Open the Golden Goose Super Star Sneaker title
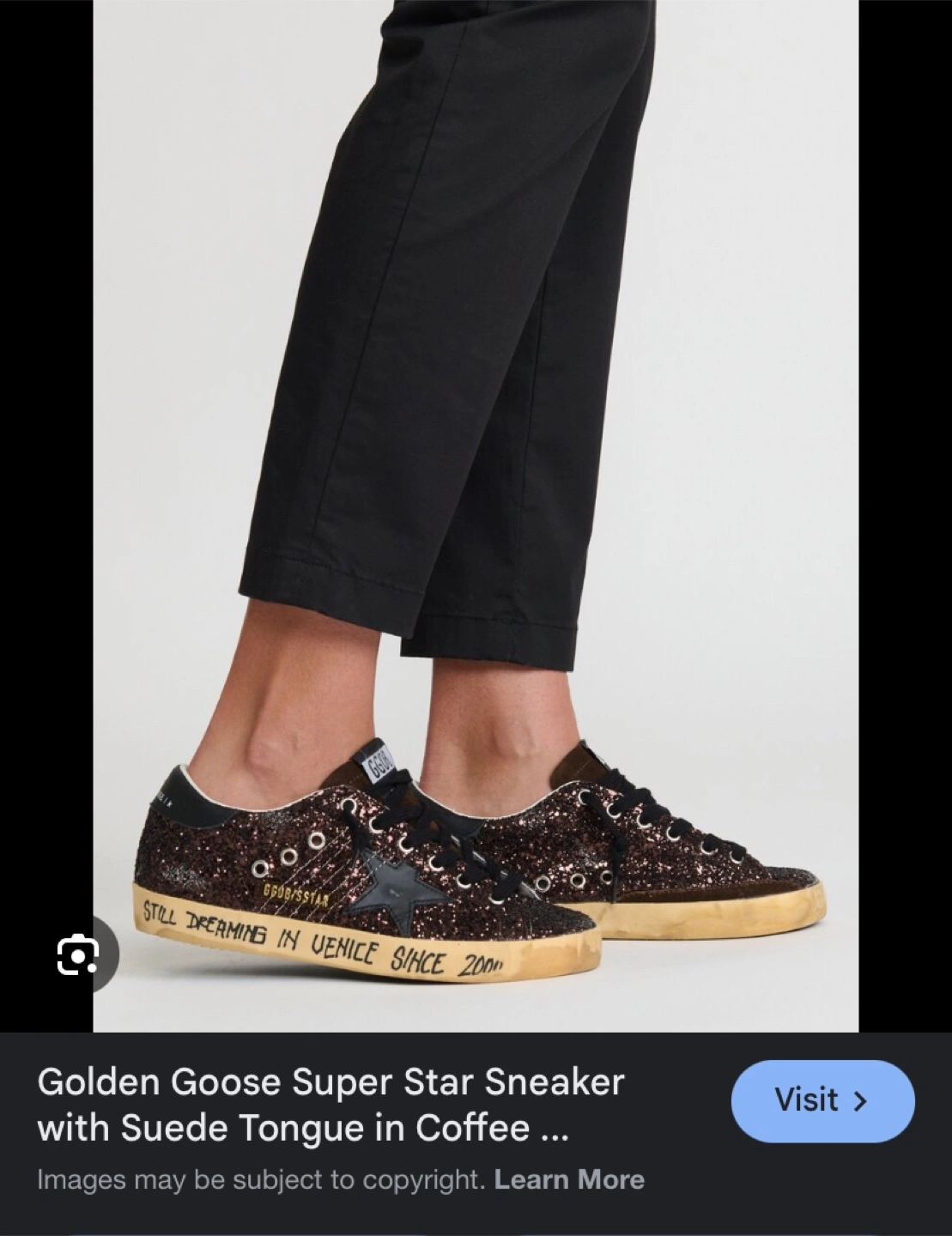Viewport: 952px width, 1236px height. (x=330, y=1105)
